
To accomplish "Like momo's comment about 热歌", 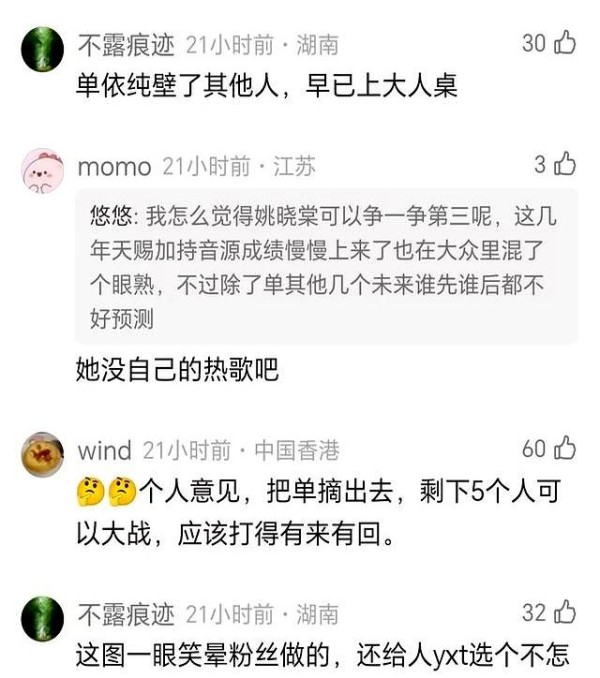I will (566, 163).
